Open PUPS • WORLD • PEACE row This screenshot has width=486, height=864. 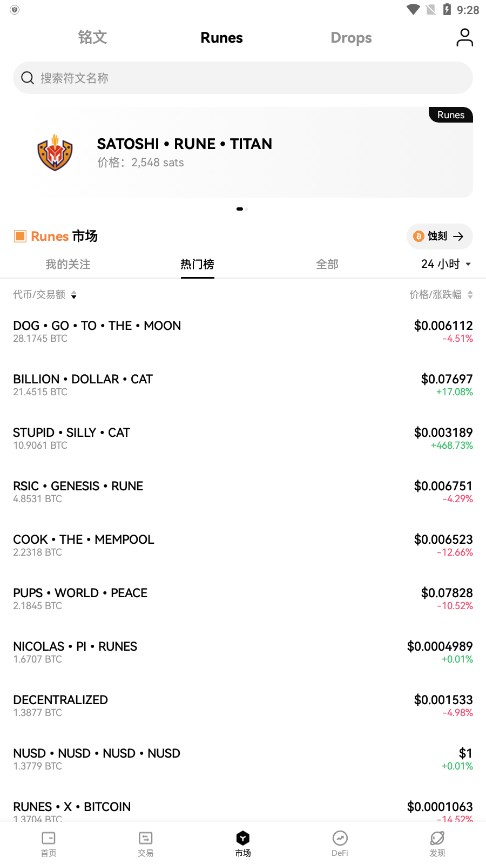[x=243, y=598]
